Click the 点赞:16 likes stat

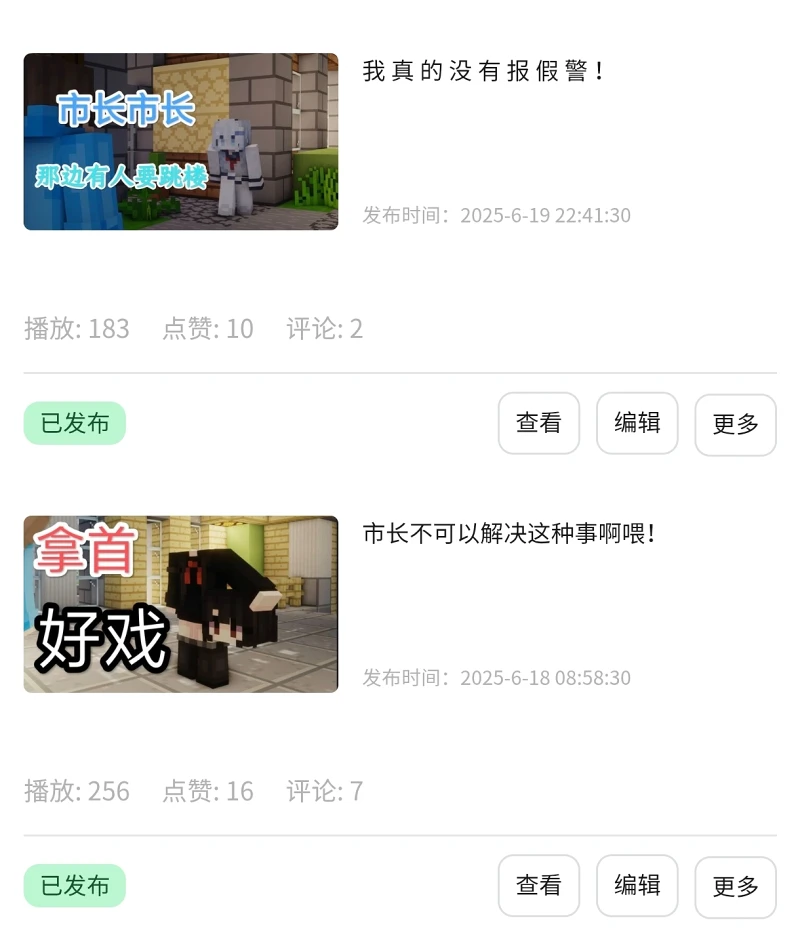pos(209,791)
